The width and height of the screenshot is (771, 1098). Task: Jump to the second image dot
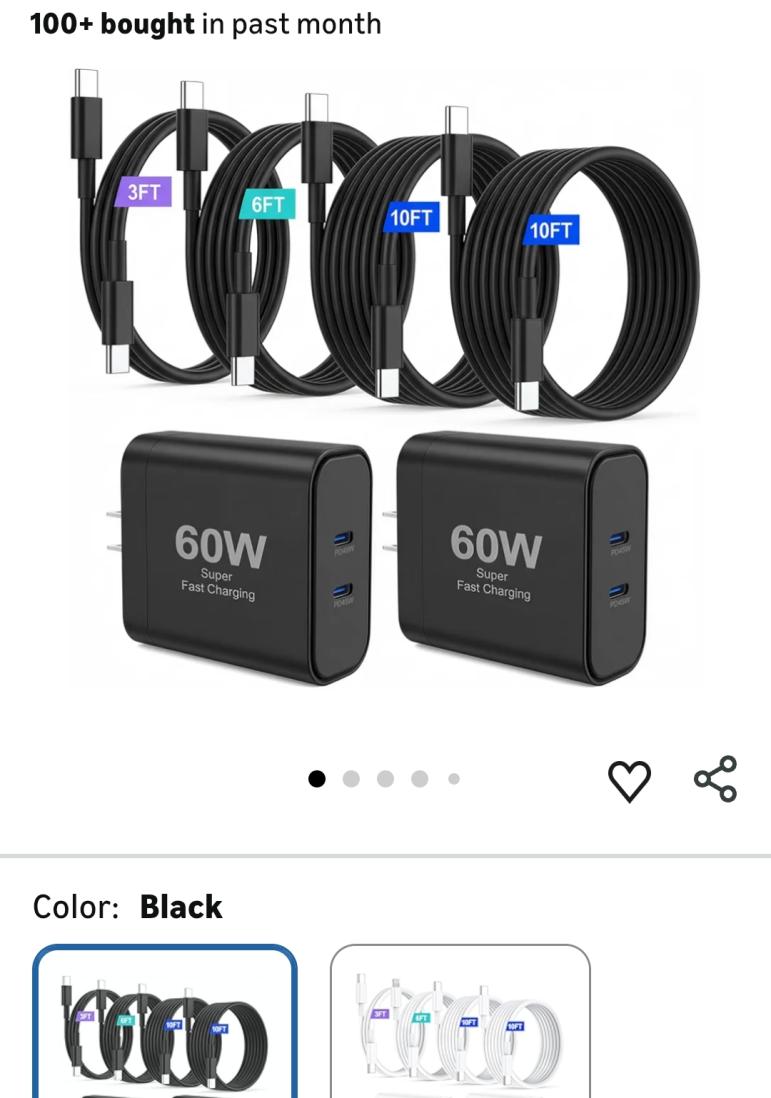(x=351, y=778)
